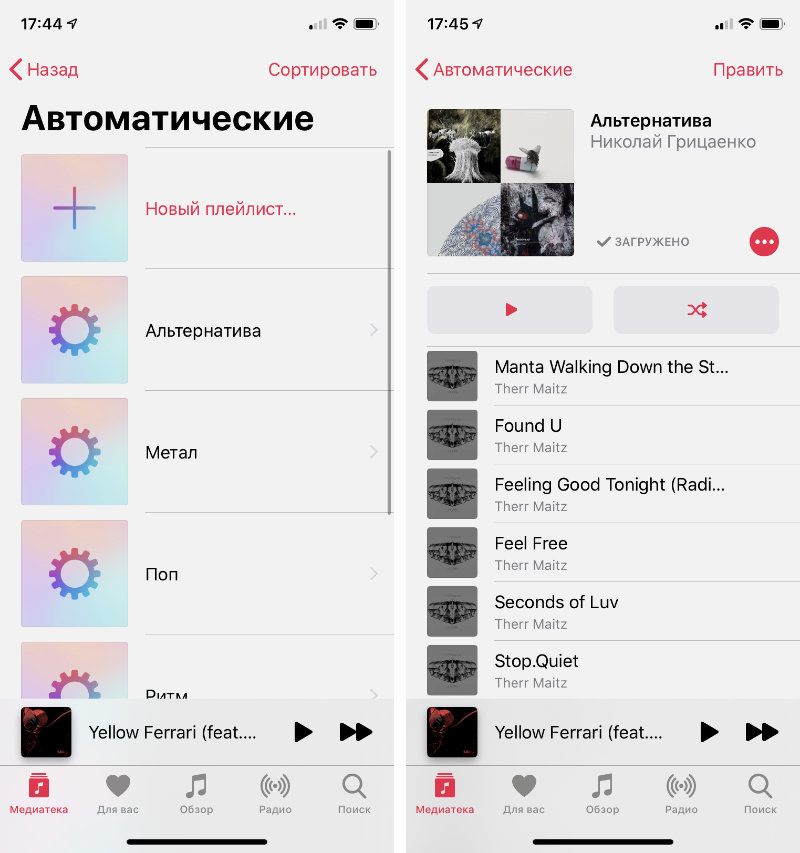This screenshot has width=800, height=853.
Task: Play Feel Free by Therr Maitz
Action: pyautogui.click(x=610, y=553)
